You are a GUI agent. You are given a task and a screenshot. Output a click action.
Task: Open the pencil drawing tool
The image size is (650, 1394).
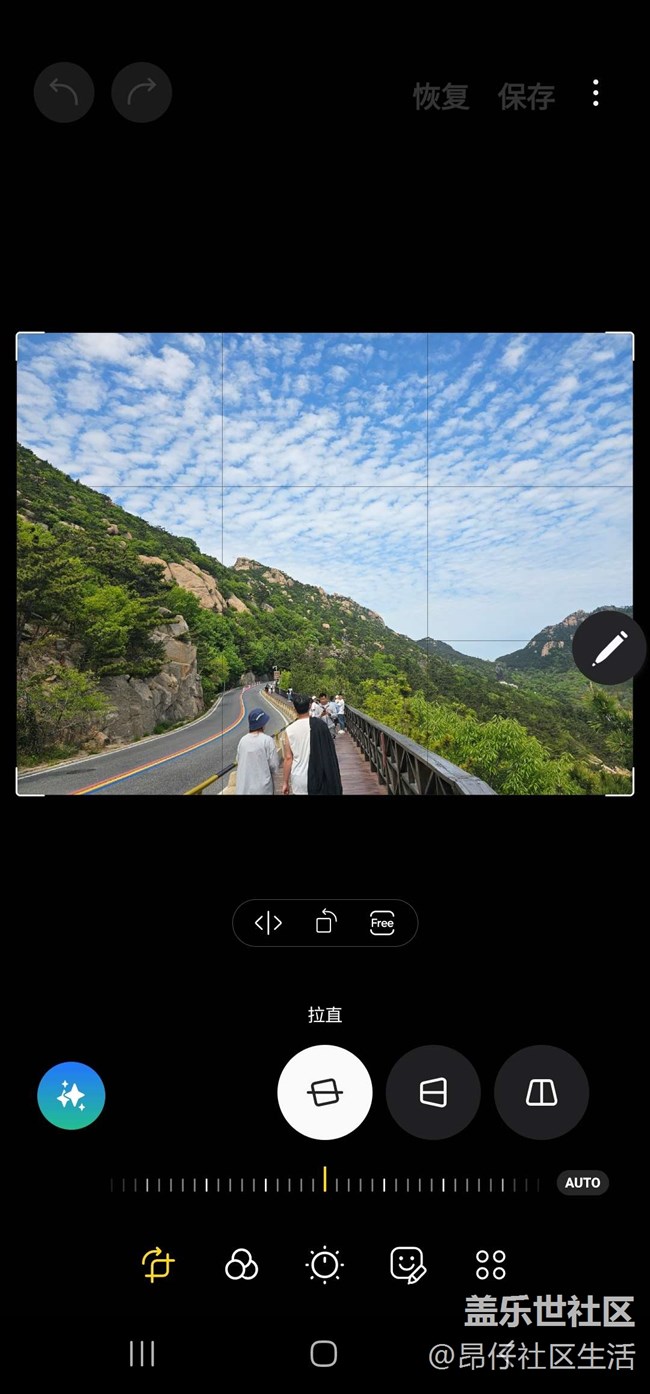coord(609,648)
